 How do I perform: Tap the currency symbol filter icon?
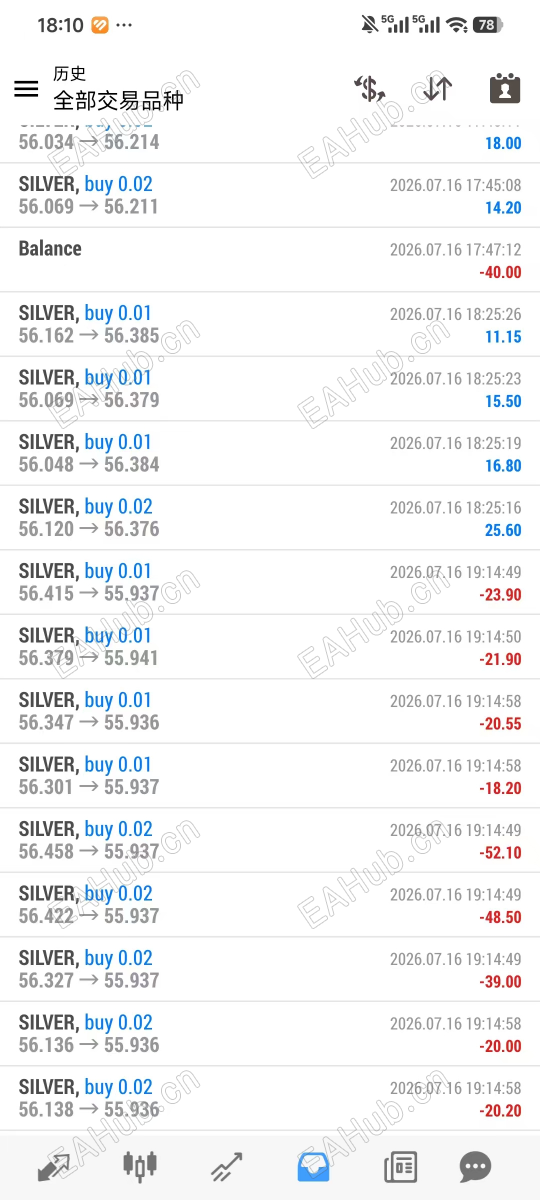370,88
